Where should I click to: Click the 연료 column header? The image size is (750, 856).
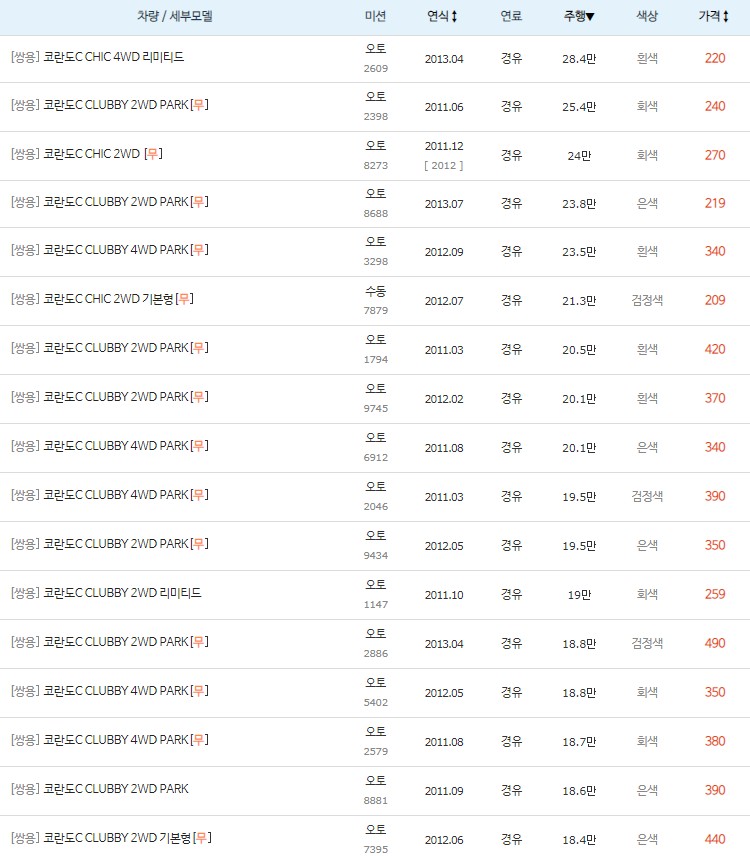click(512, 15)
